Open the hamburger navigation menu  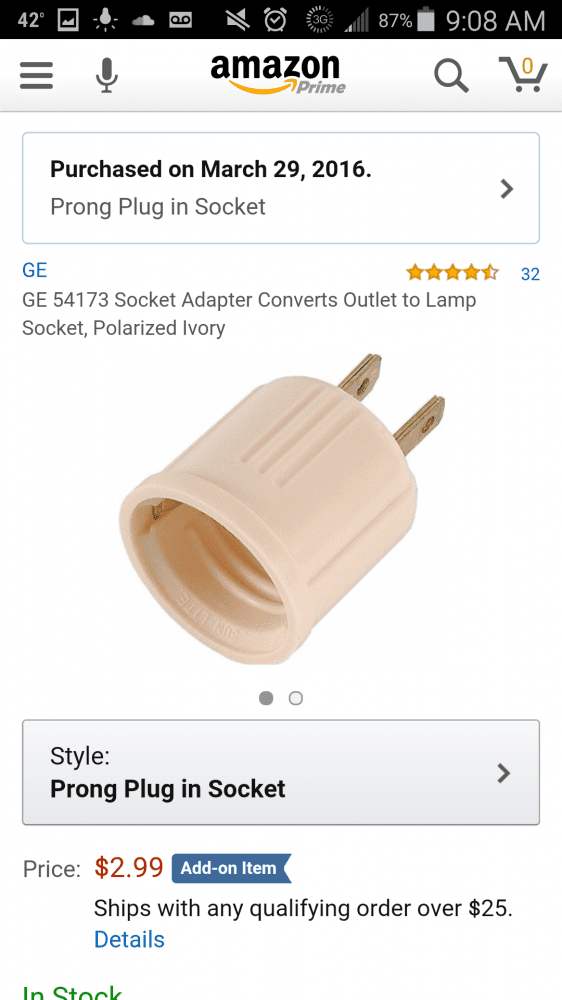coord(36,75)
